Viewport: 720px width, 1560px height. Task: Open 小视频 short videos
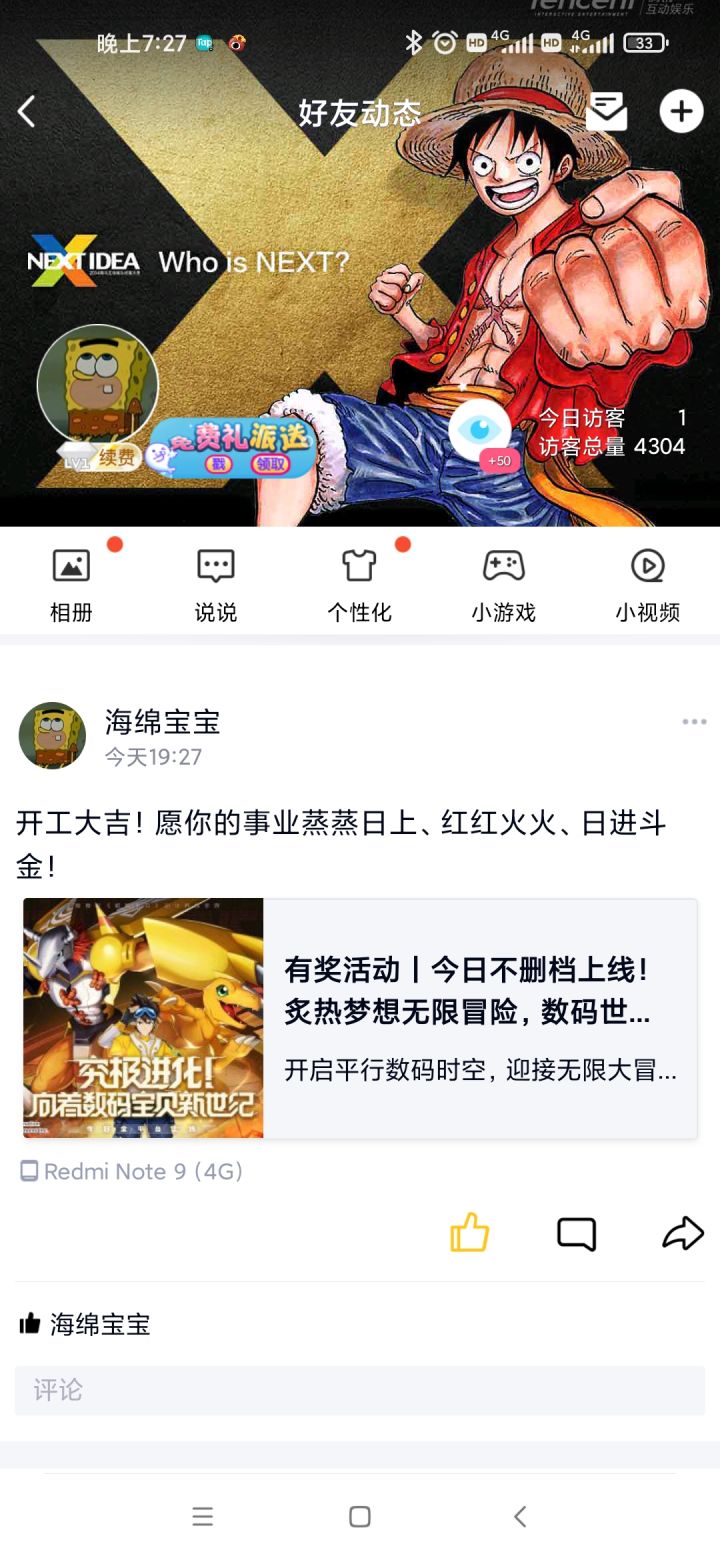point(648,584)
